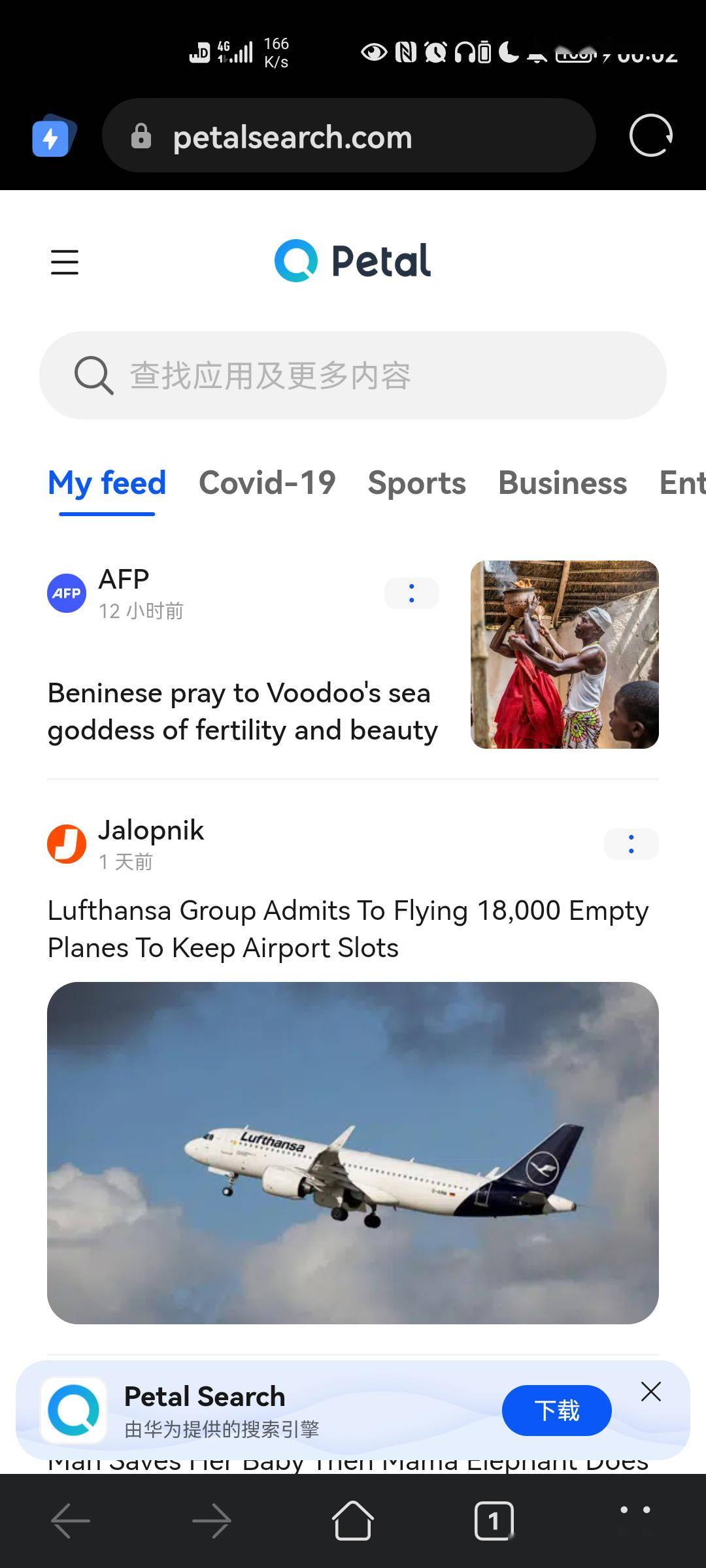Open the My feed tab
Viewport: 706px width, 1568px height.
coord(107,483)
